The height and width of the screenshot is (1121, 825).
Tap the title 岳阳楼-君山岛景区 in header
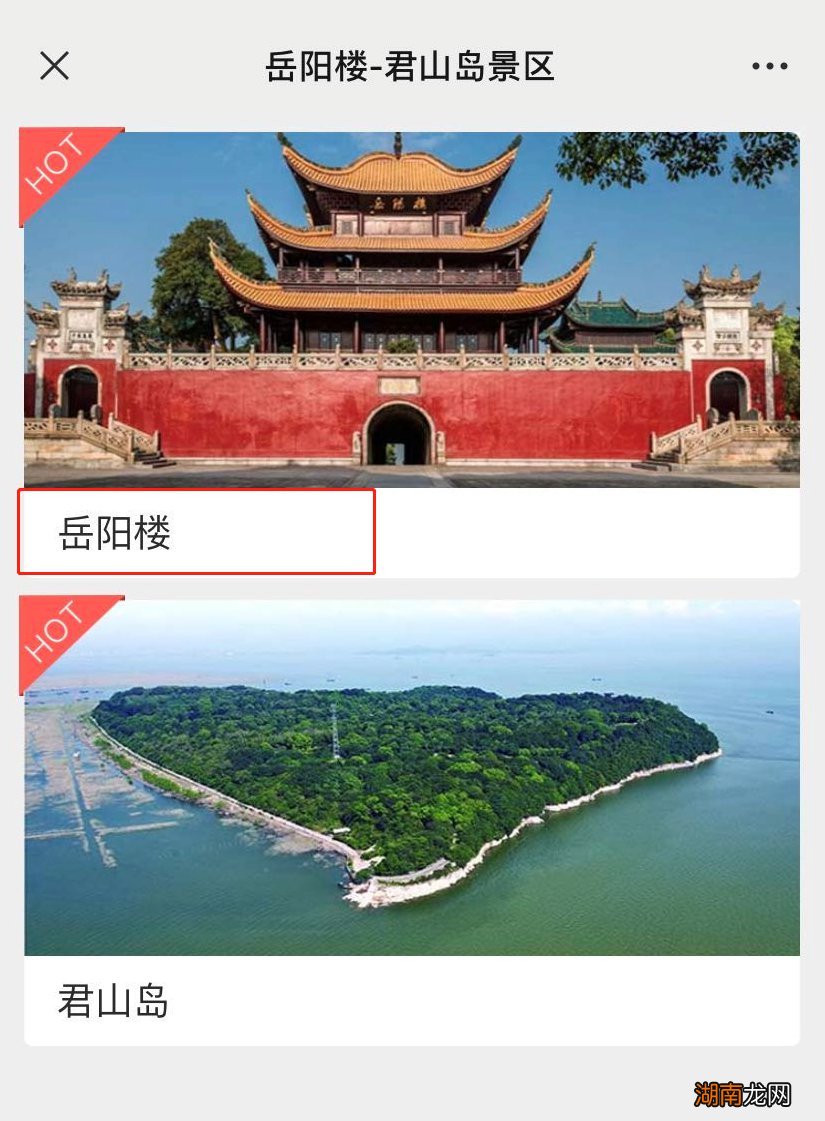pyautogui.click(x=412, y=66)
